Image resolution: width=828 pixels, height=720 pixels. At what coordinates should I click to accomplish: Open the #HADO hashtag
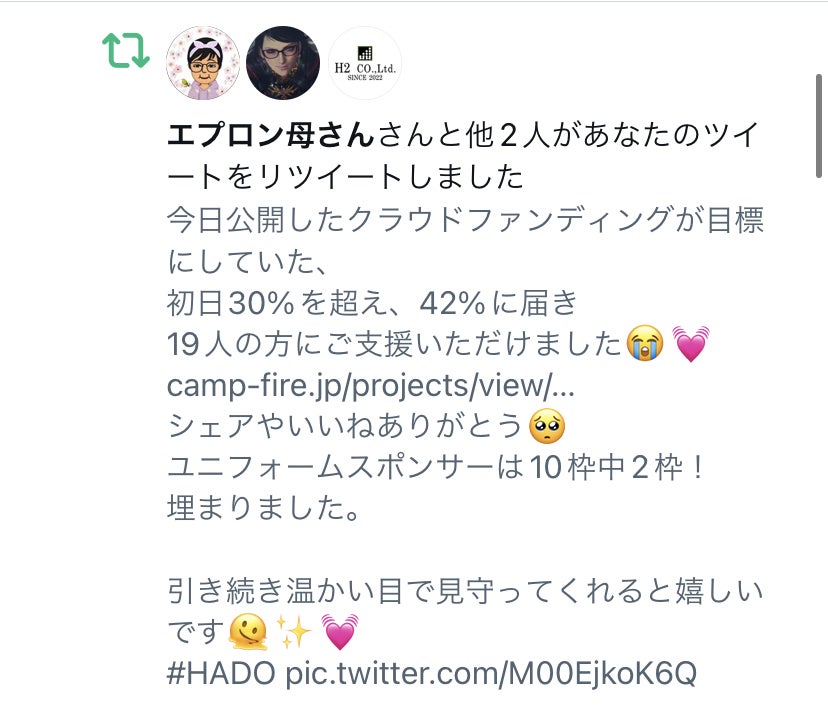[220, 673]
